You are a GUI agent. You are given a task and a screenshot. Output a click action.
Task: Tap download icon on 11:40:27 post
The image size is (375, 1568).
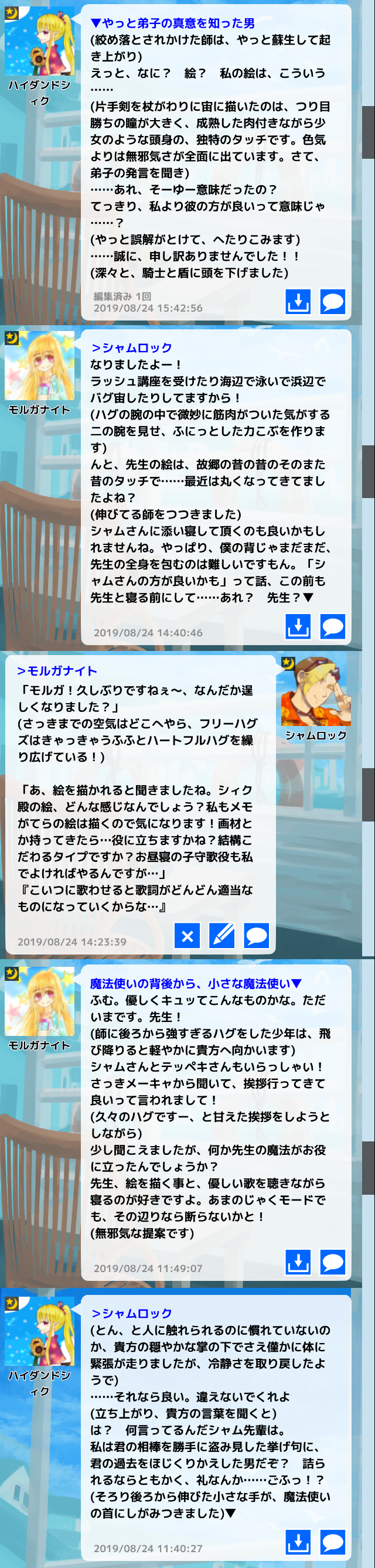pyautogui.click(x=298, y=1542)
